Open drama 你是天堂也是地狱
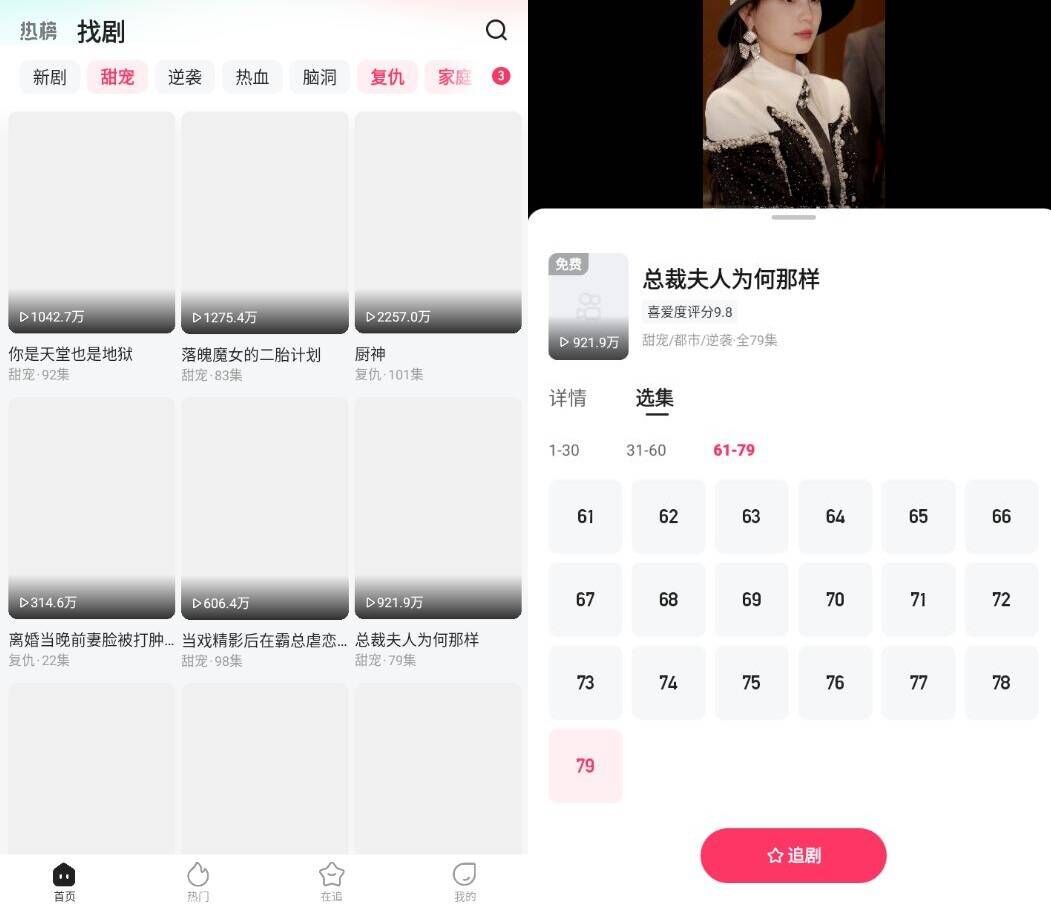This screenshot has height=922, width=1051. point(91,222)
